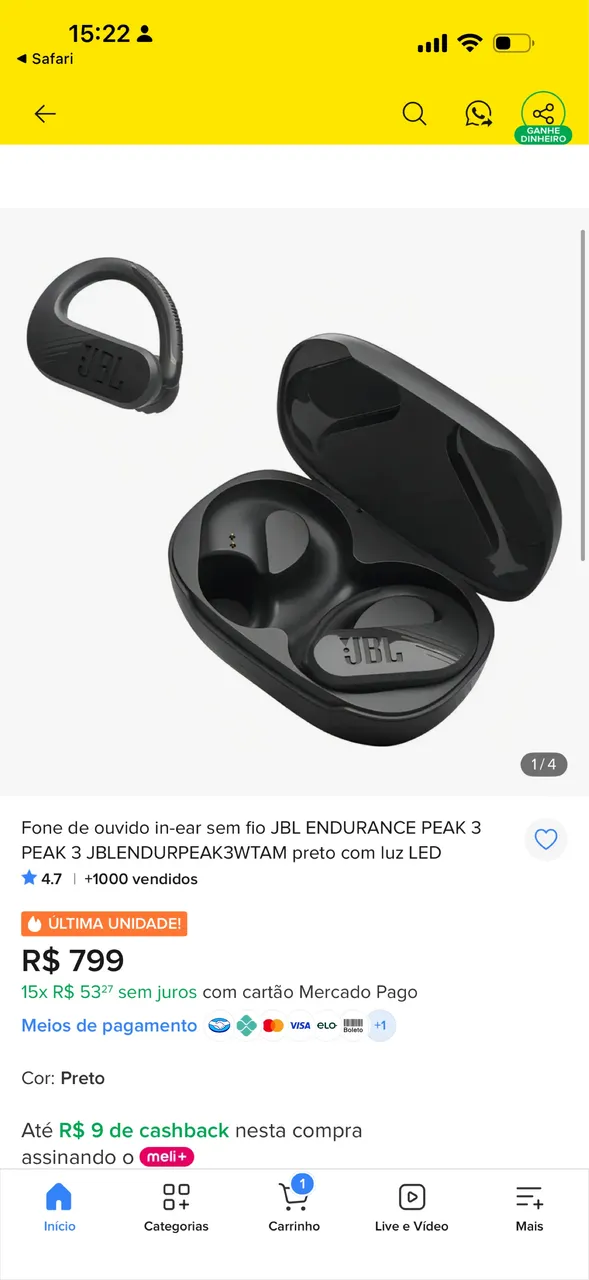Open the Carrinho cart tab

[x=294, y=1207]
